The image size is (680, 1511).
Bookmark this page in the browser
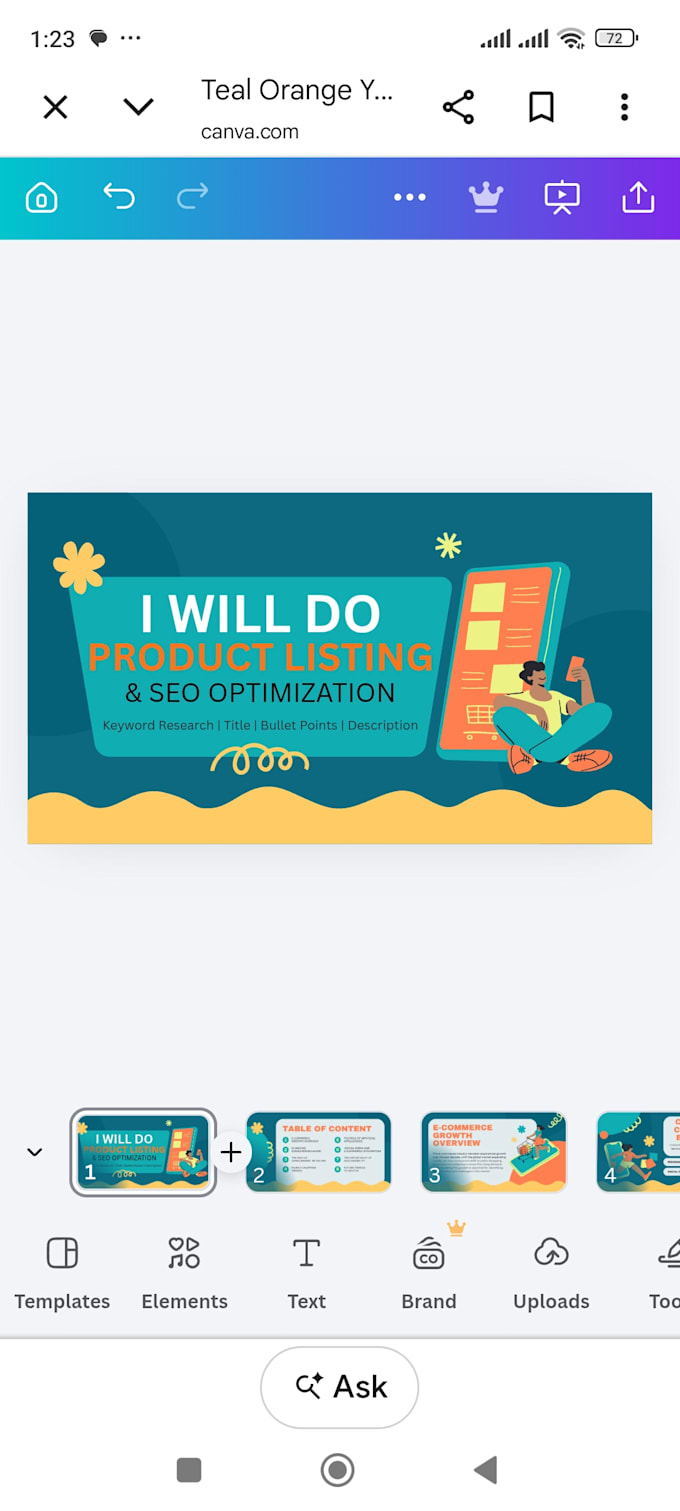tap(541, 107)
